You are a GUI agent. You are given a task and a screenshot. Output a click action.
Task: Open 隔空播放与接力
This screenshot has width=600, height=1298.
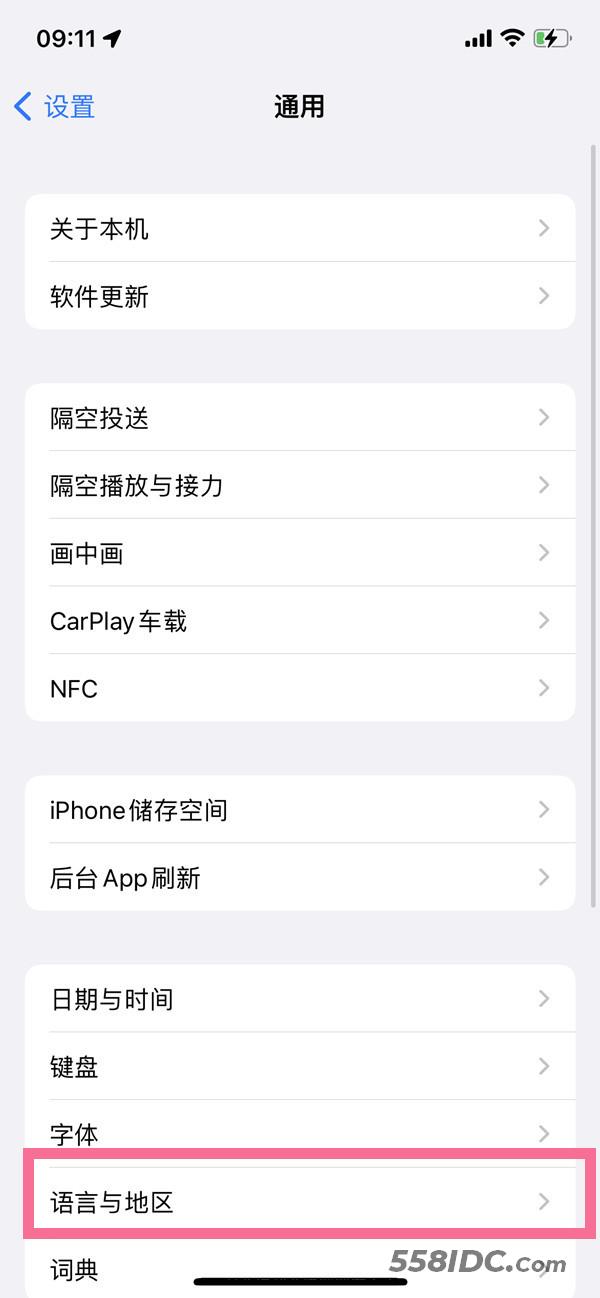coord(300,485)
